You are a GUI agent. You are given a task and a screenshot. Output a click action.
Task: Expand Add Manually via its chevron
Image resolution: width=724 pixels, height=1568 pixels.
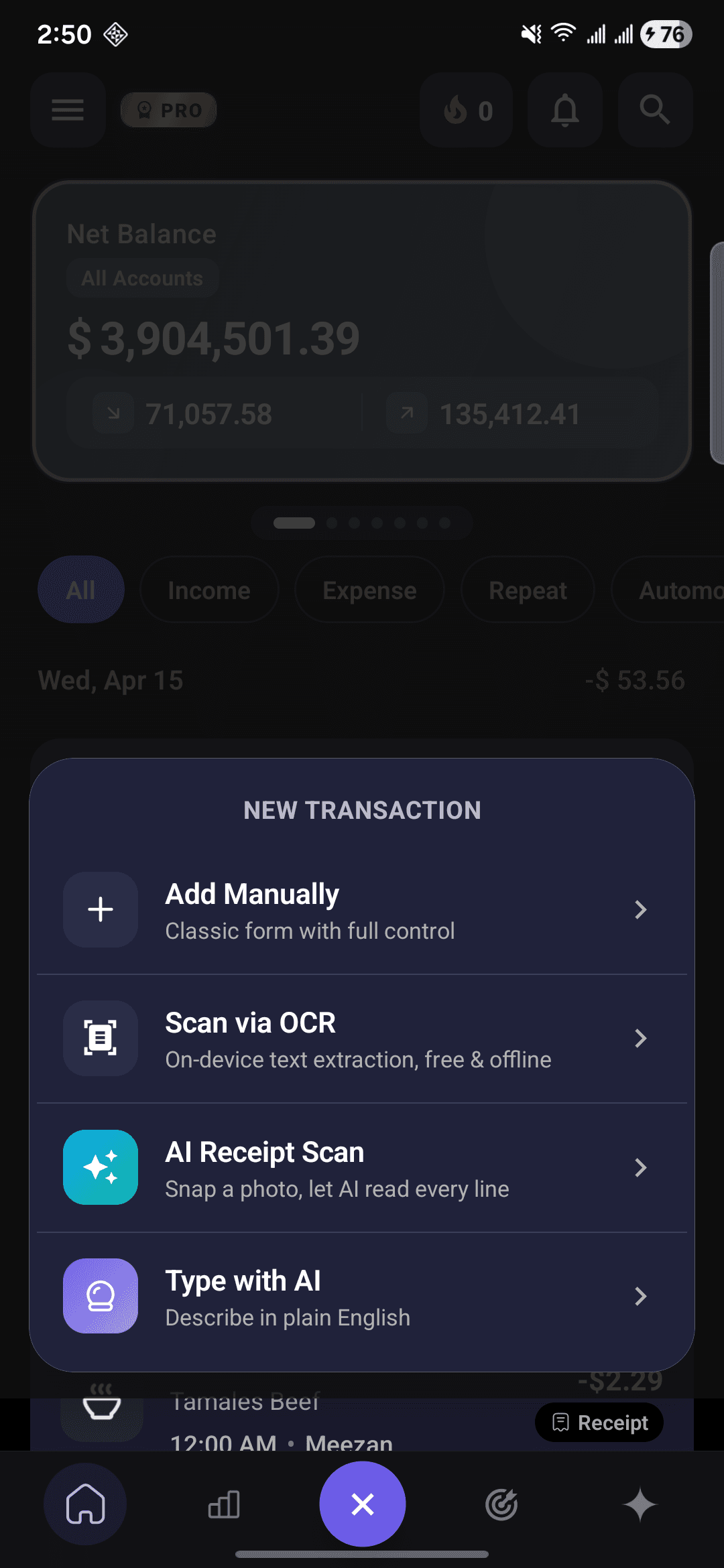[642, 909]
